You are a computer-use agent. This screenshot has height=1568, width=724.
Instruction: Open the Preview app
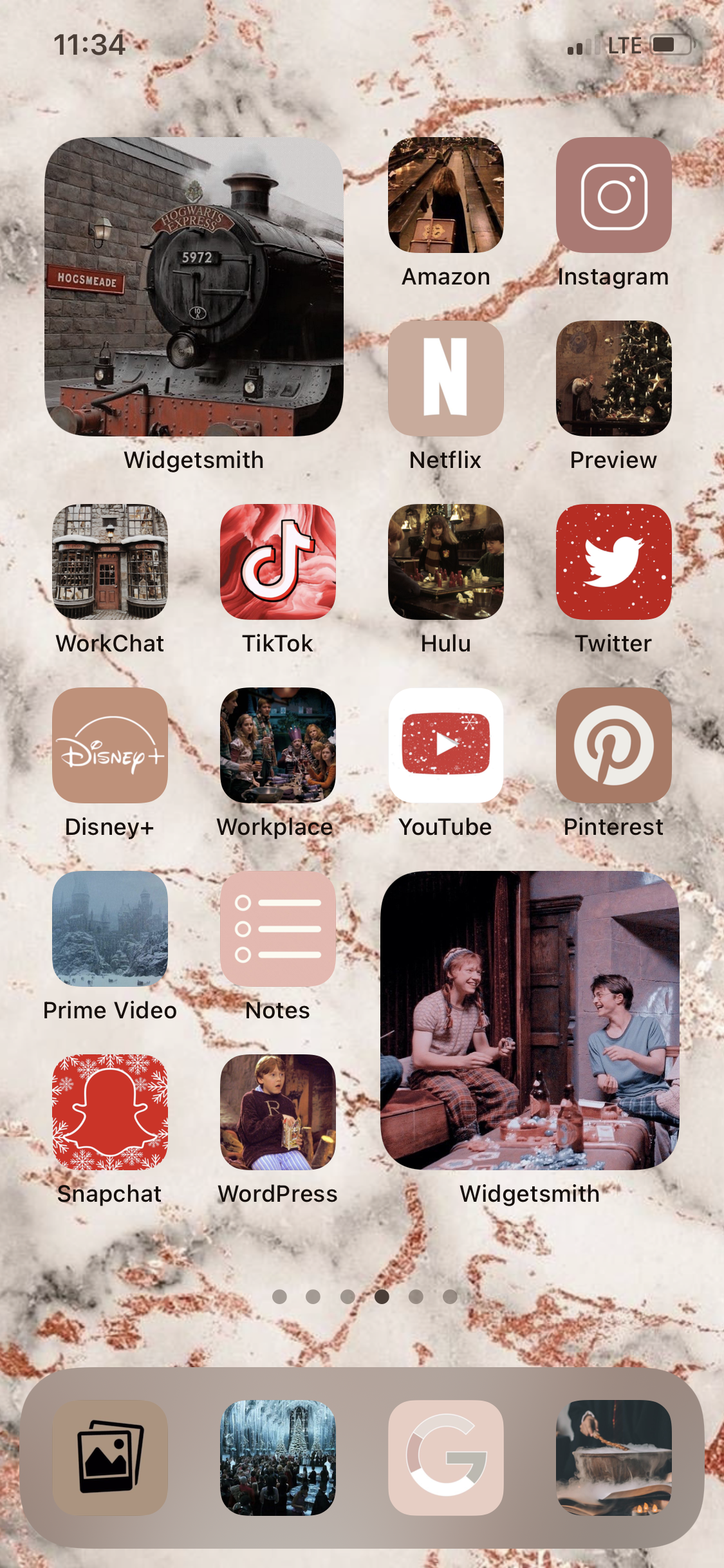(x=613, y=378)
